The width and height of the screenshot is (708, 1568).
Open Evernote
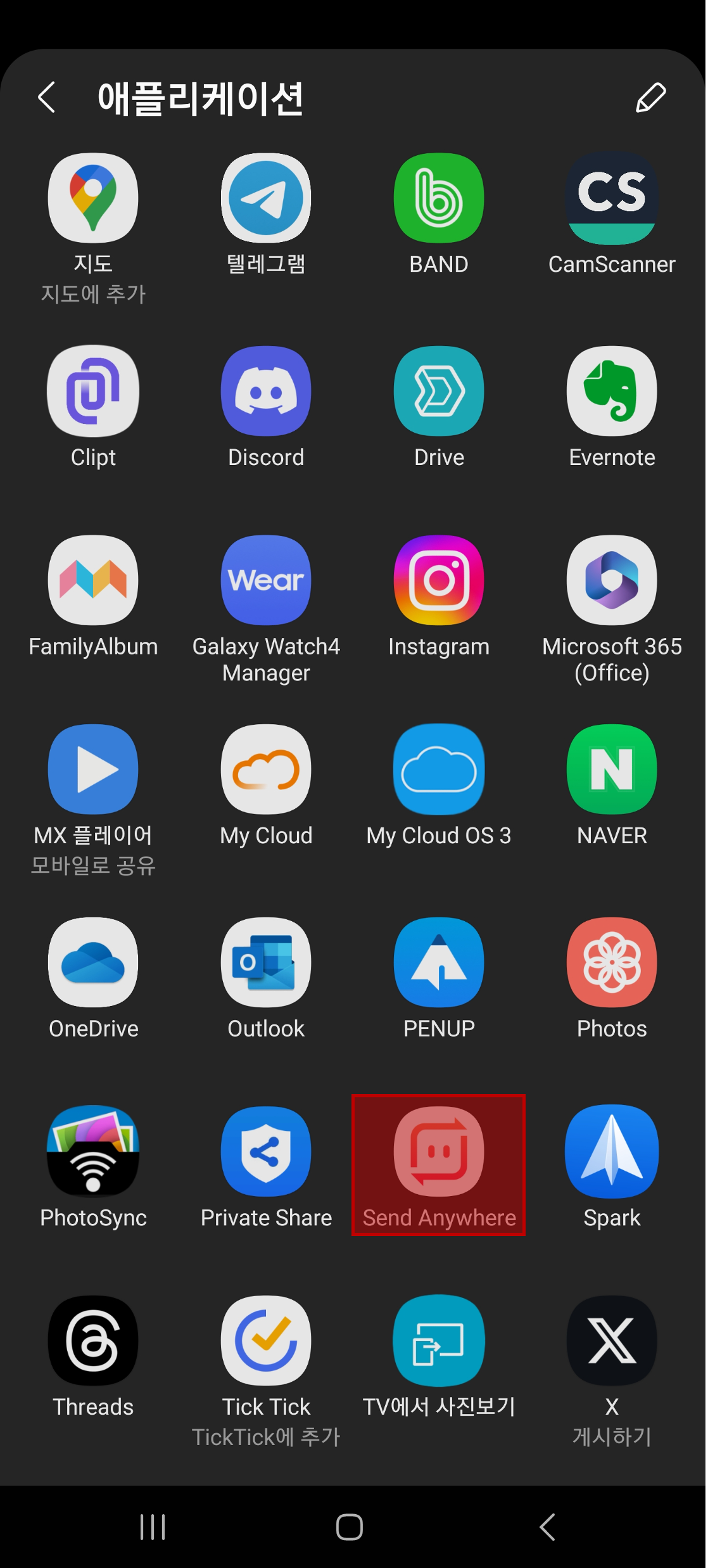pos(612,391)
